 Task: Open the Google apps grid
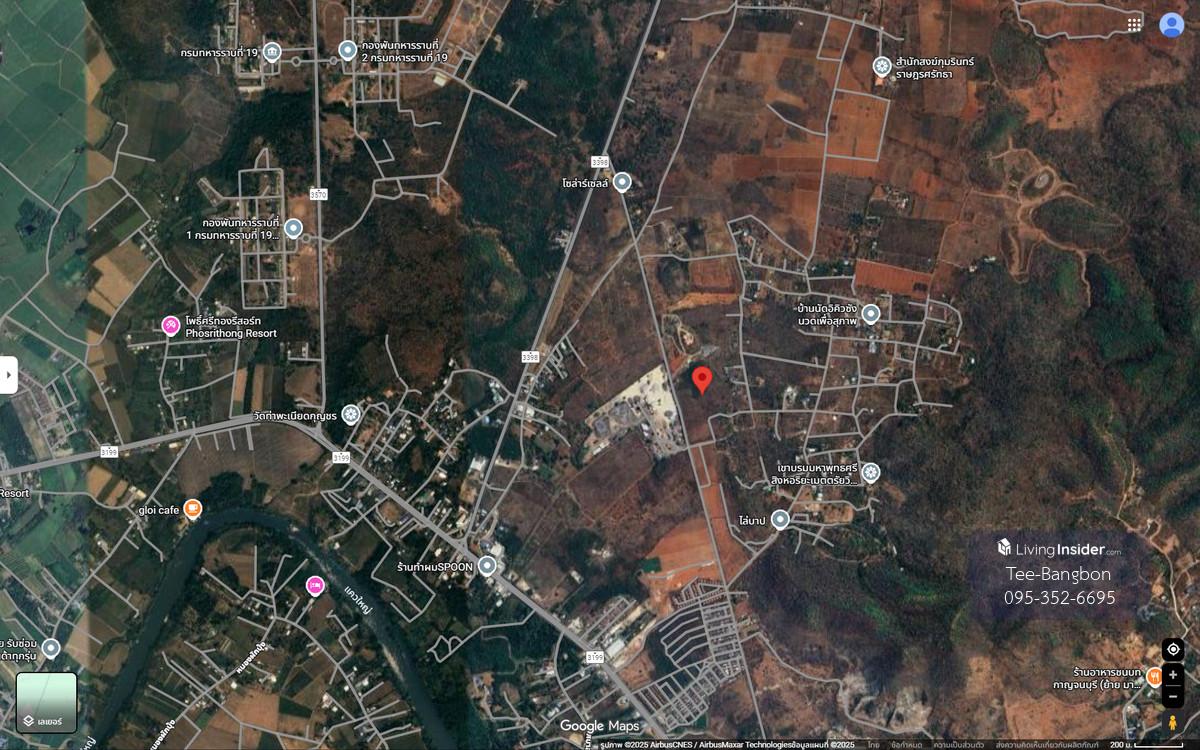(1134, 25)
